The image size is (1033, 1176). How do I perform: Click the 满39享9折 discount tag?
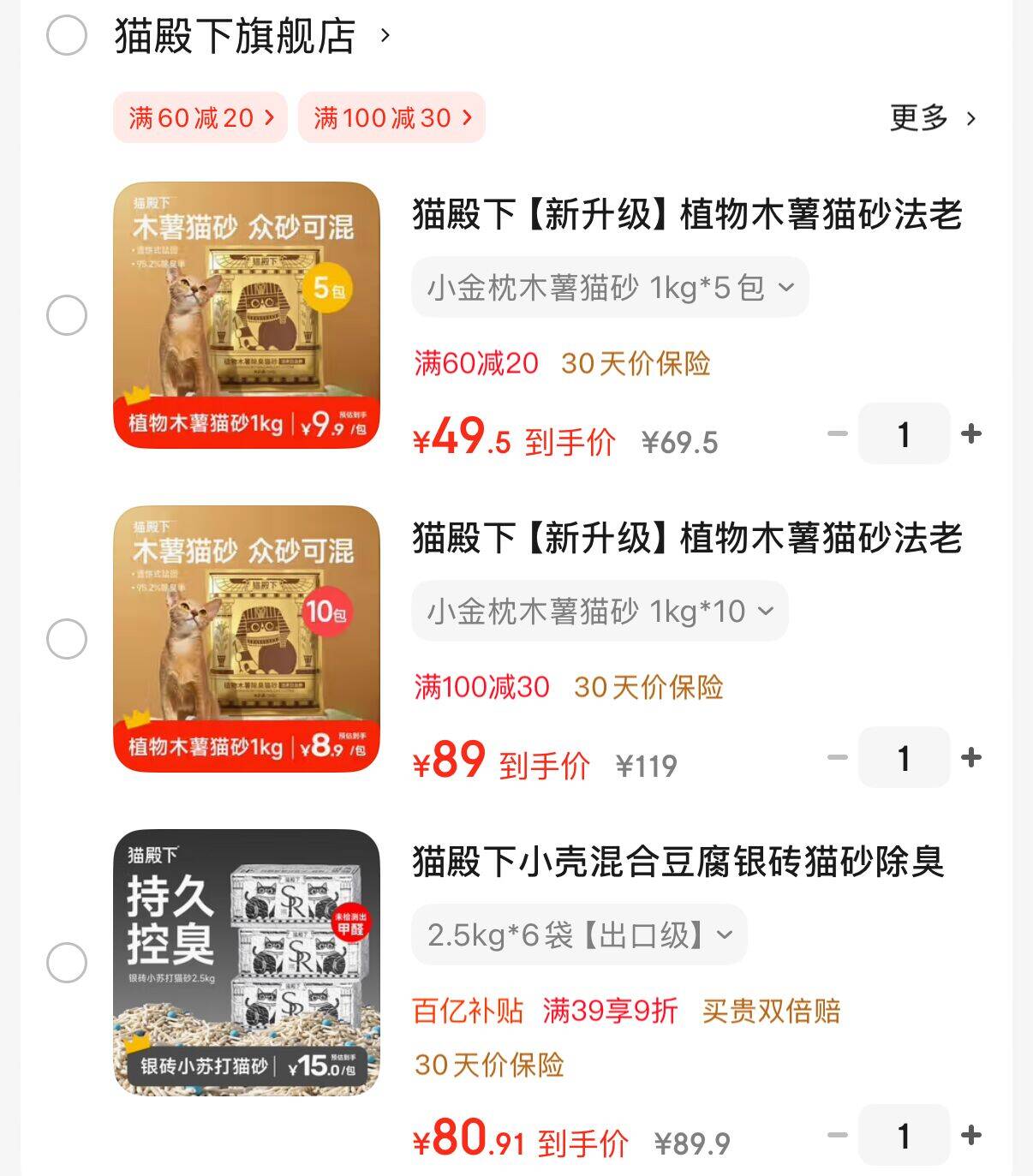click(608, 1011)
